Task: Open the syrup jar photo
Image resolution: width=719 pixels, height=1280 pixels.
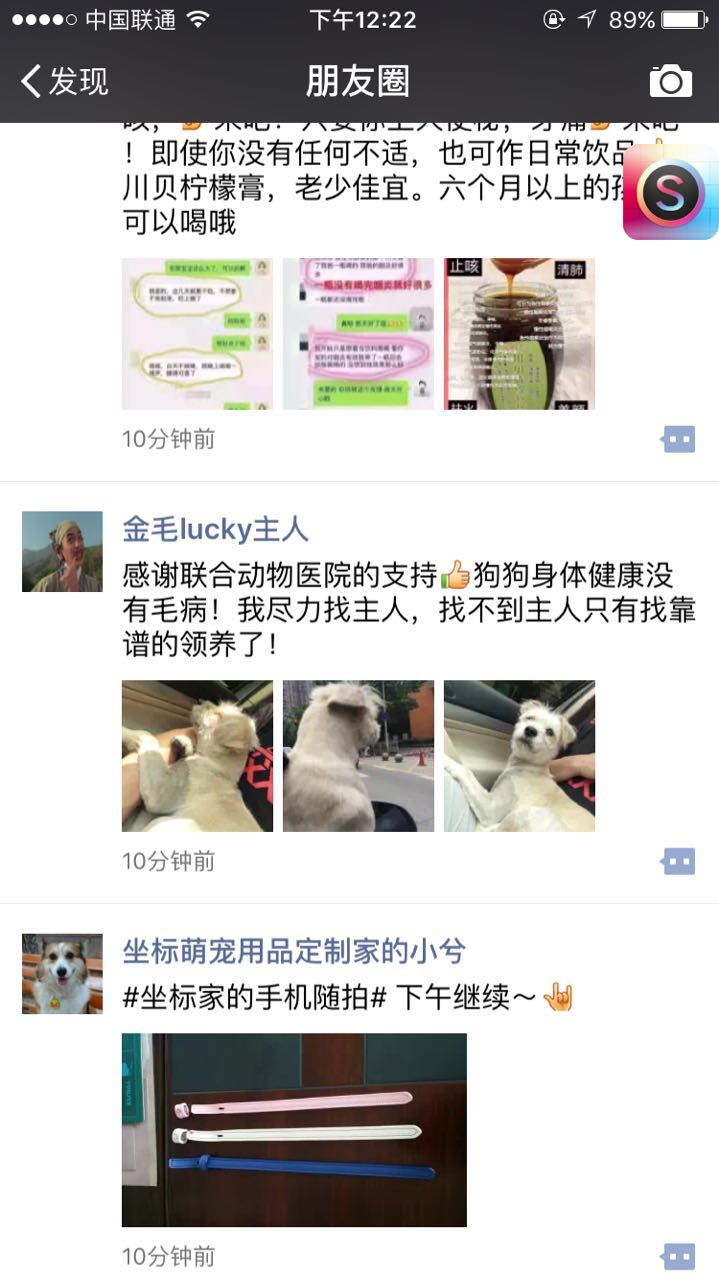Action: pos(519,334)
